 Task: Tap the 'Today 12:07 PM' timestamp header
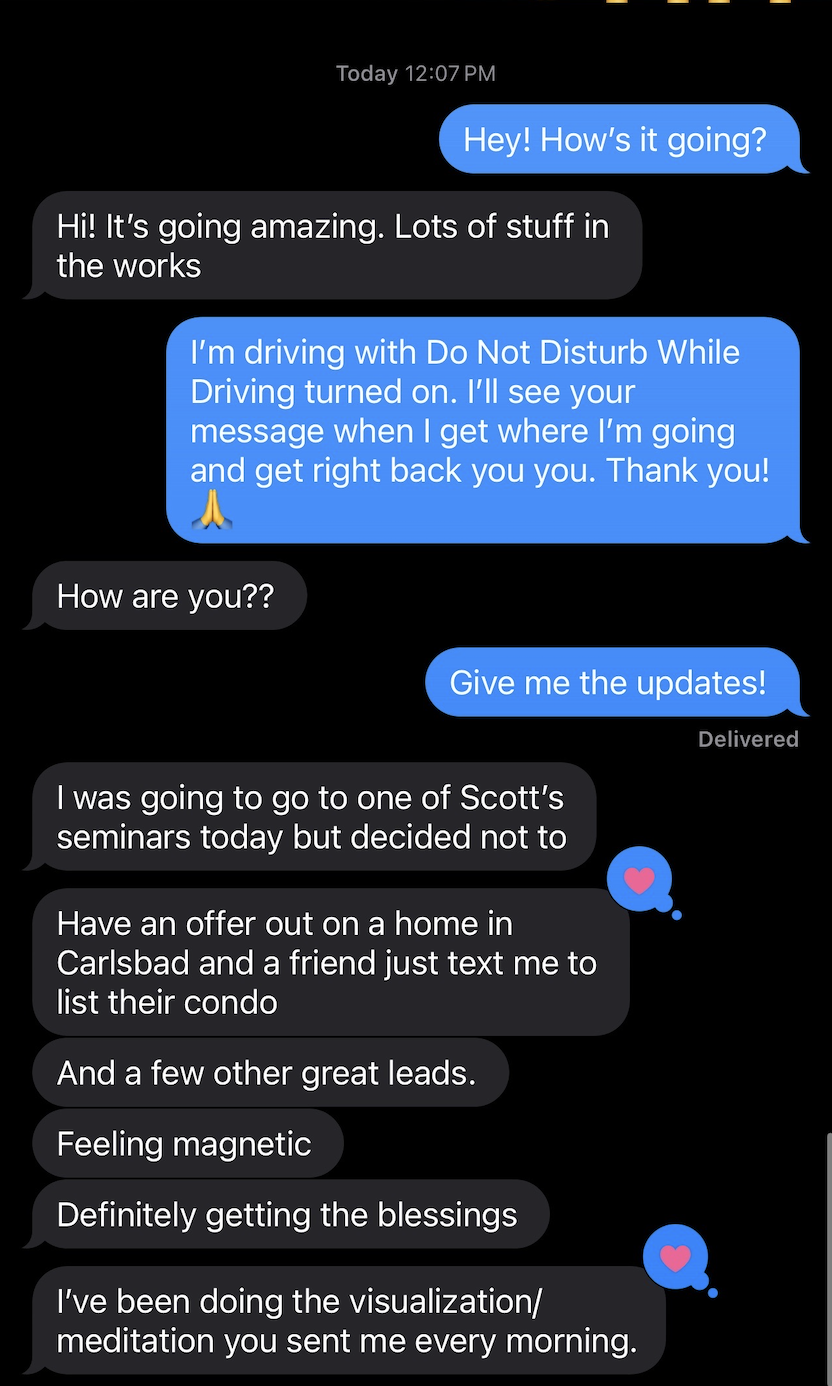[416, 72]
